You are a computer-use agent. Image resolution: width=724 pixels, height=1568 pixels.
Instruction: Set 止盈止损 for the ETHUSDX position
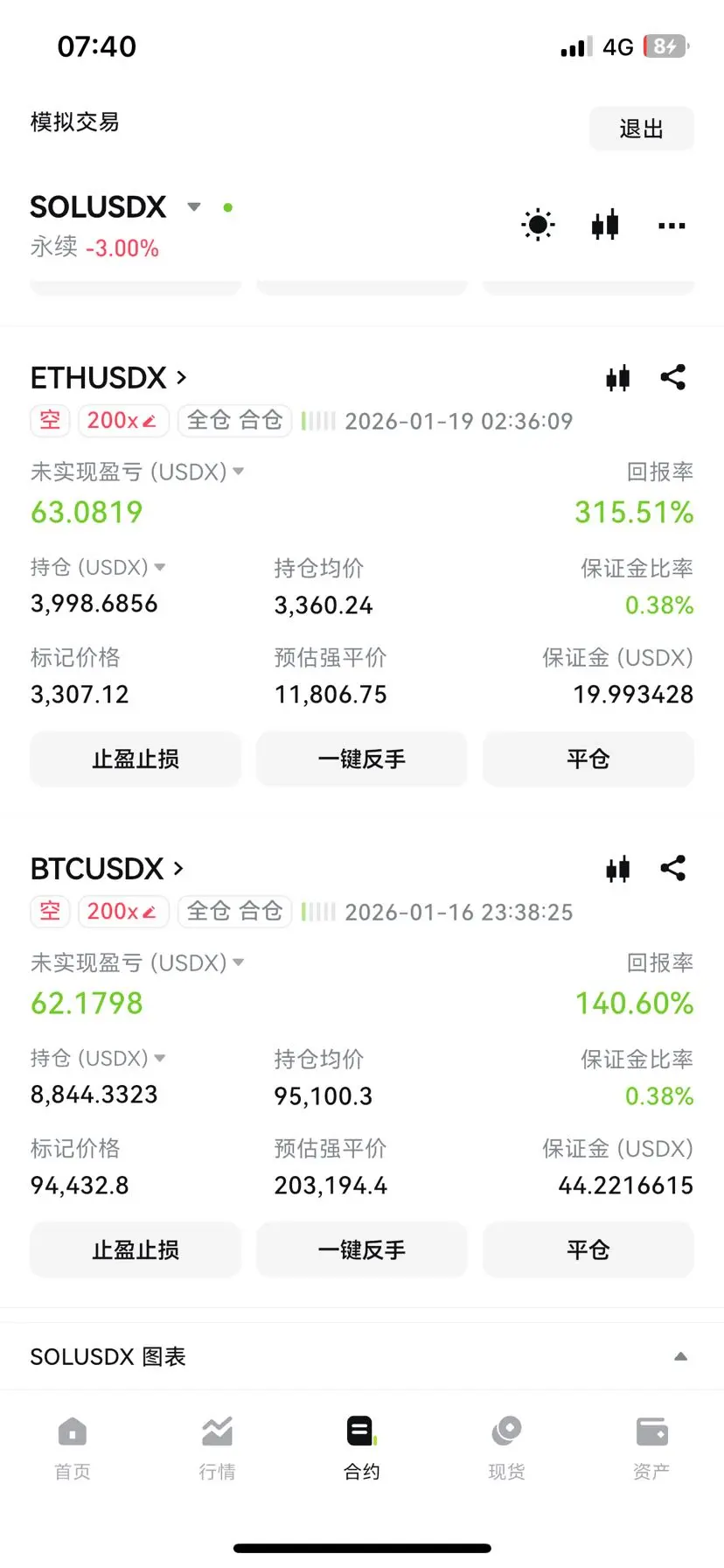click(136, 759)
